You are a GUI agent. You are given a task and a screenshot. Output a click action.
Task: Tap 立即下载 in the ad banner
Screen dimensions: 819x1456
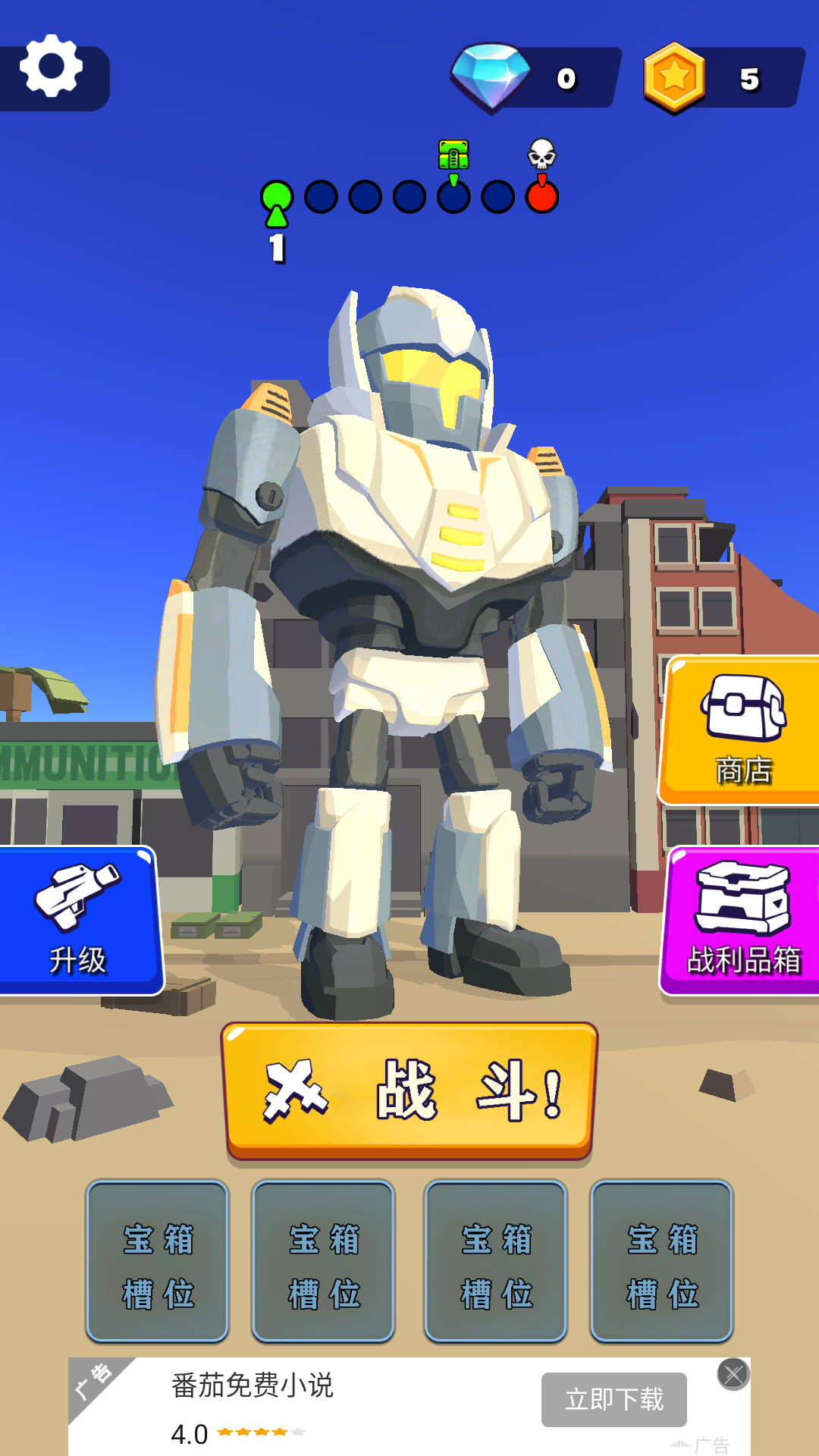point(613,1399)
